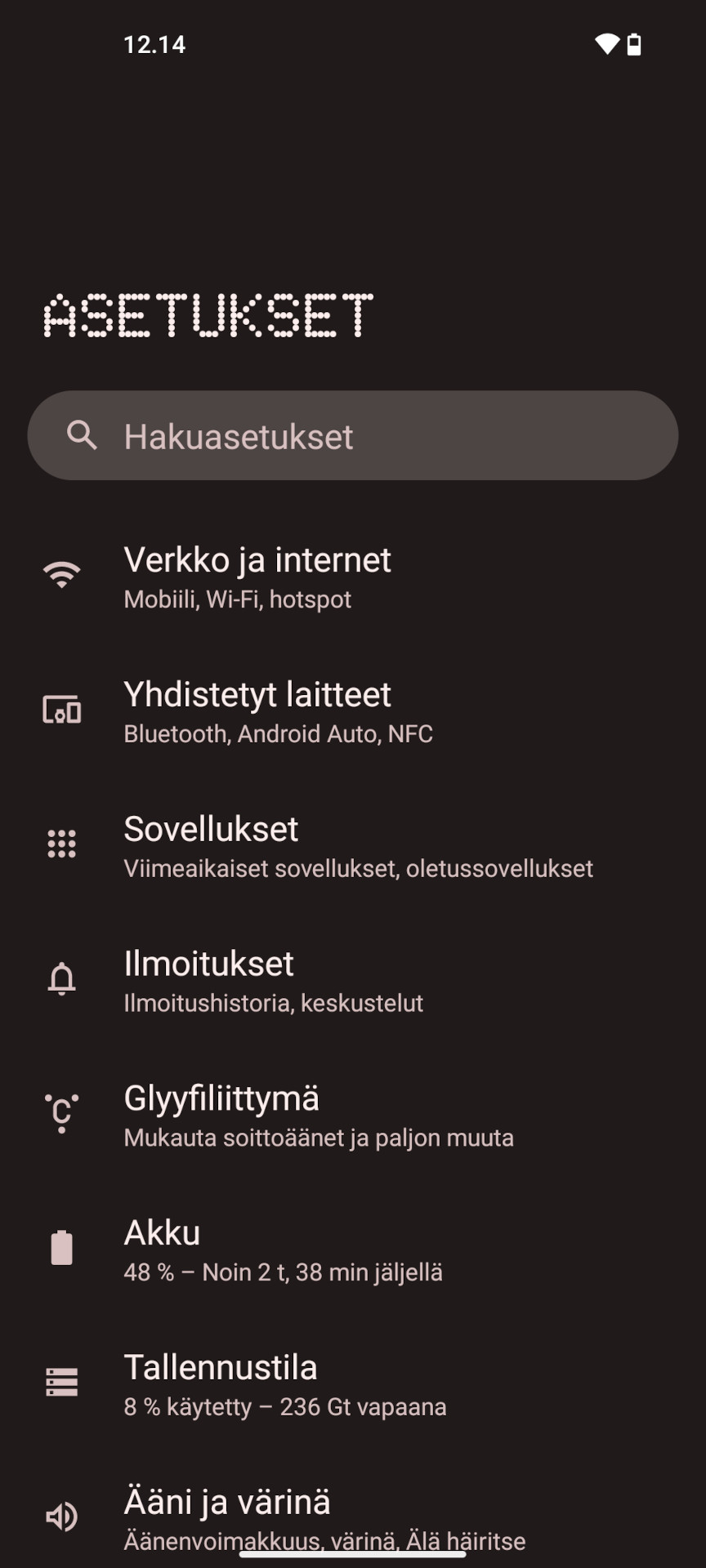Open Akku battery settings
The width and height of the screenshot is (706, 1568).
(353, 1250)
